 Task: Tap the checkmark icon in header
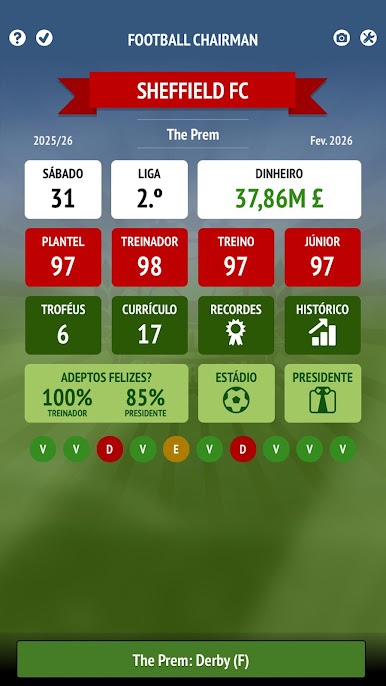pyautogui.click(x=44, y=38)
